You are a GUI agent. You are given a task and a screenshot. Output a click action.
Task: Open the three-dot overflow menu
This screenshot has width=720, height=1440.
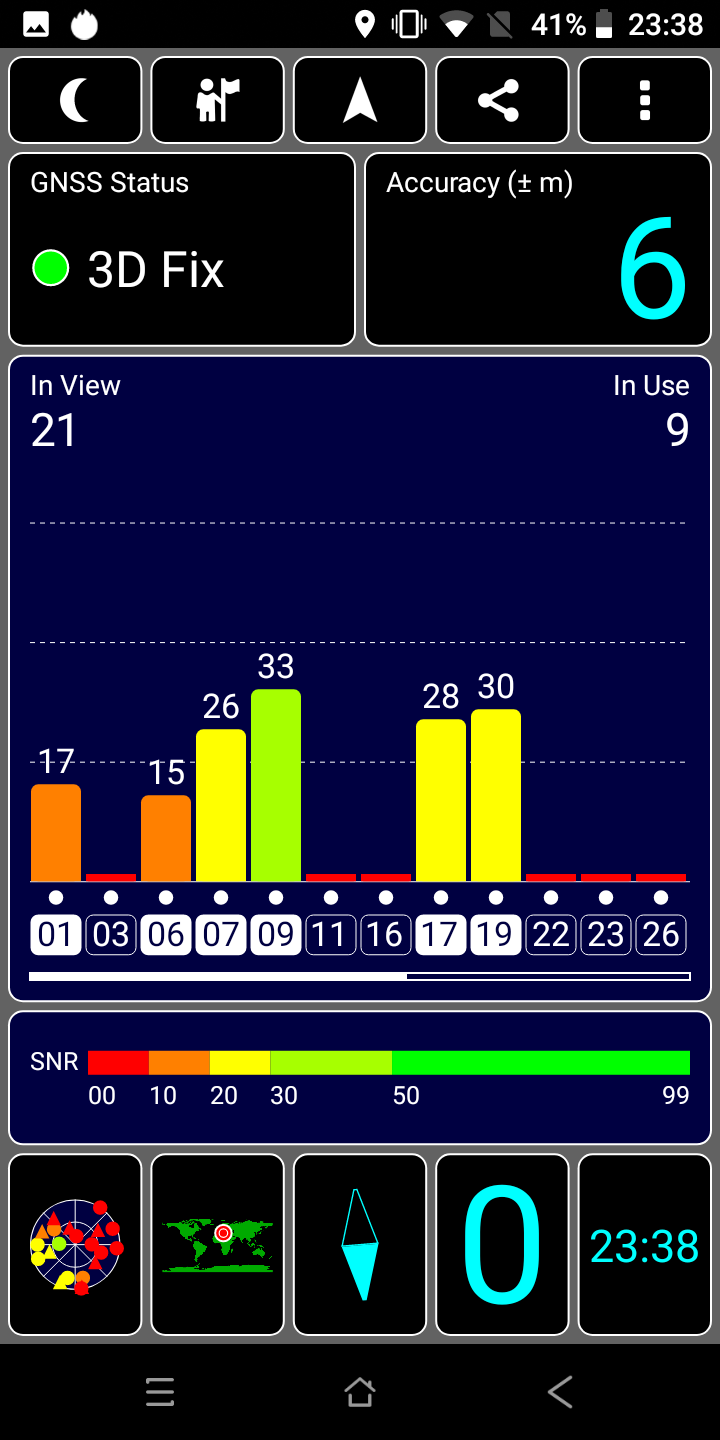pyautogui.click(x=645, y=100)
